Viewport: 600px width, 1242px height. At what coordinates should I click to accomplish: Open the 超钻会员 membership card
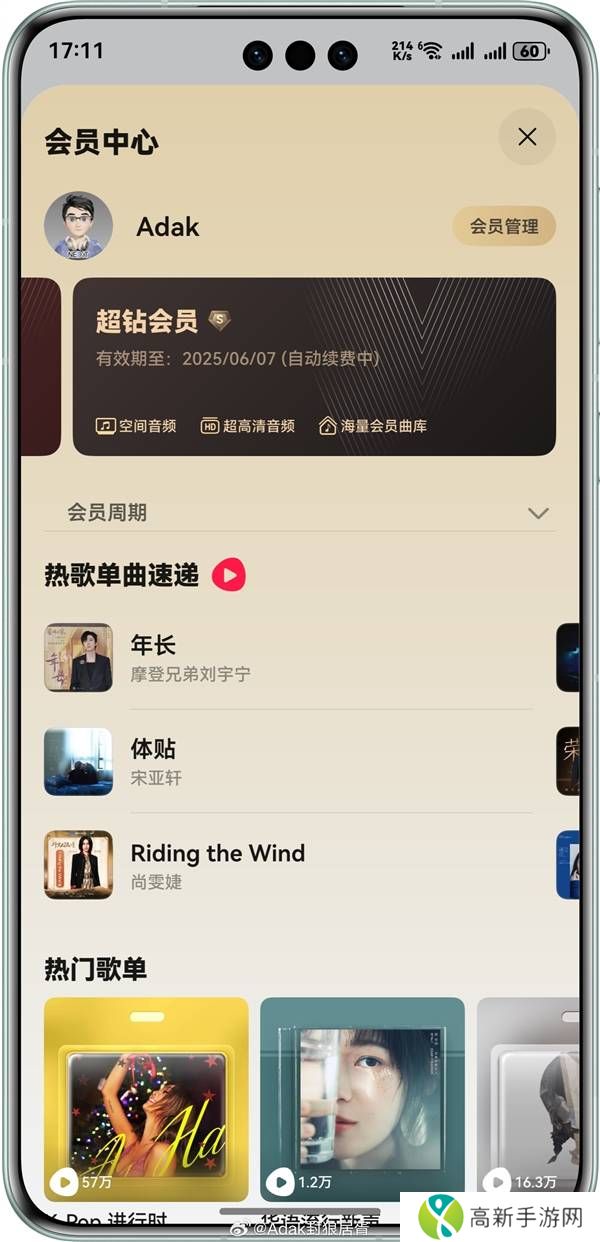[314, 366]
